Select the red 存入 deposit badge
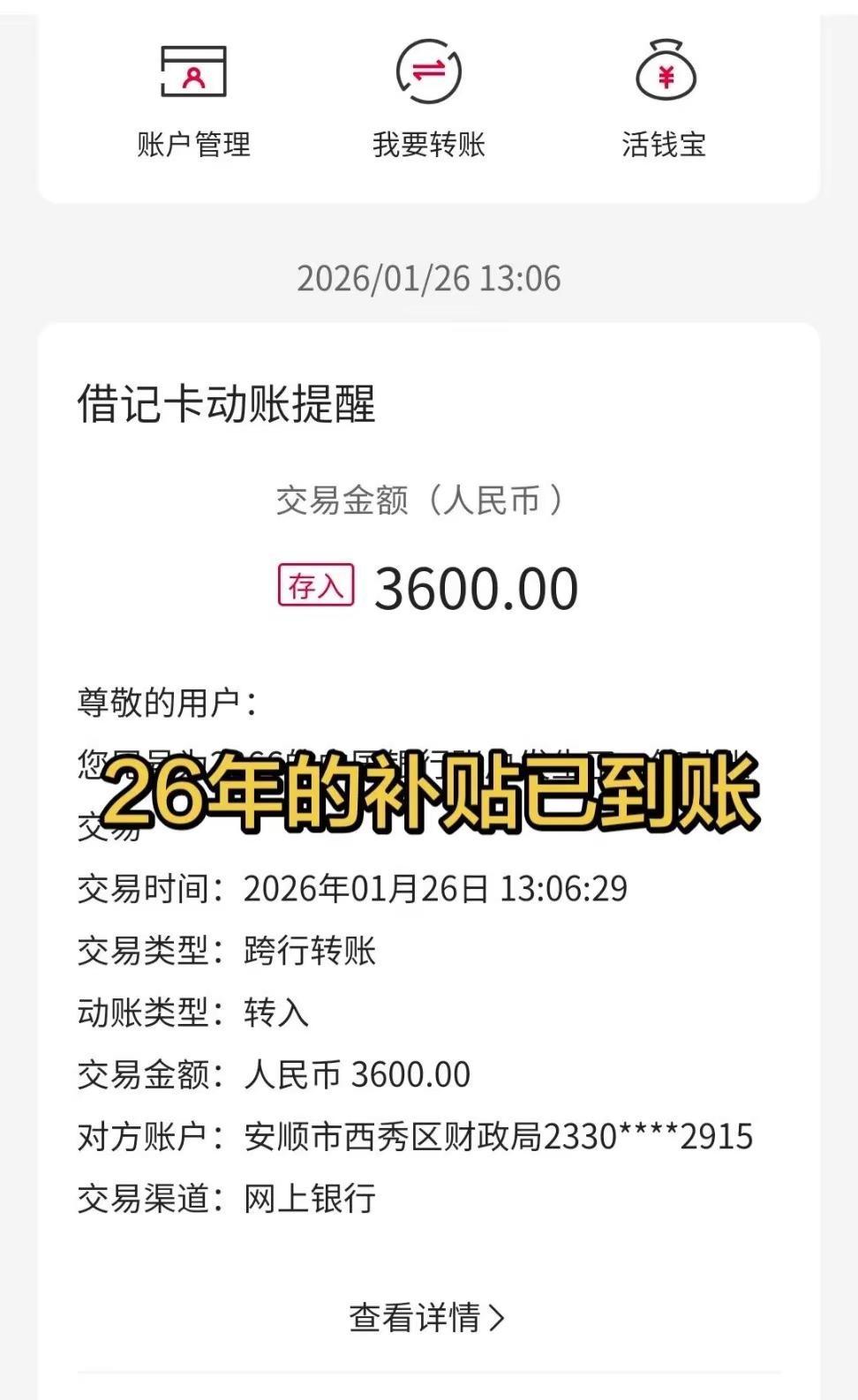The height and width of the screenshot is (1400, 858). 315,585
